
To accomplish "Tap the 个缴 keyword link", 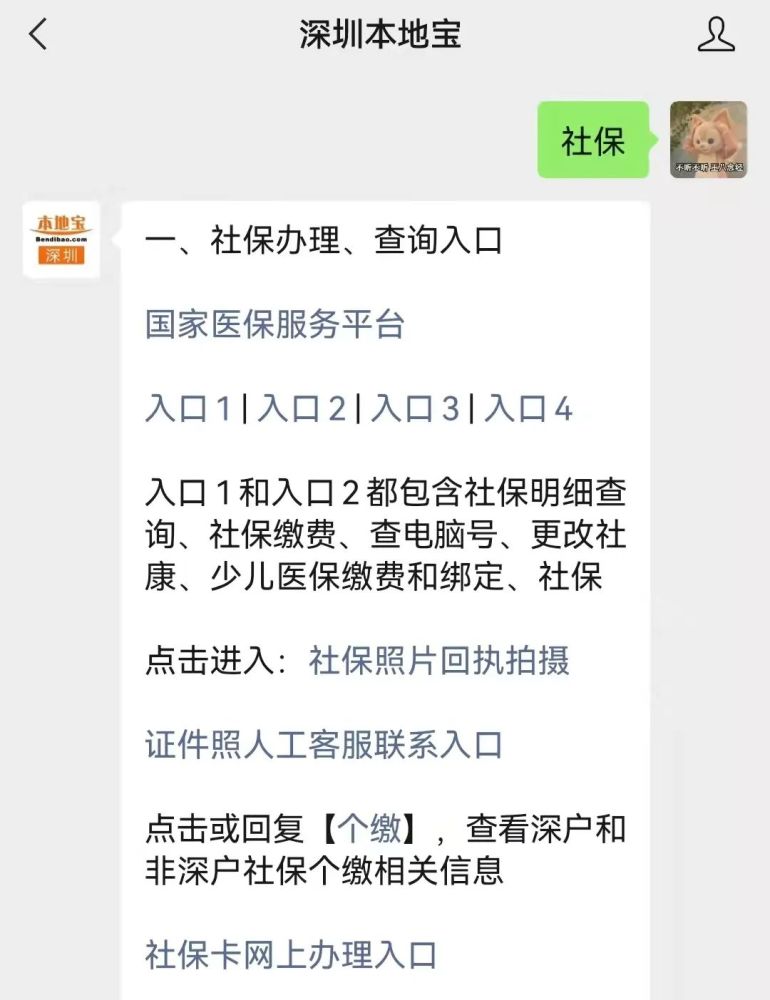I will [x=372, y=829].
